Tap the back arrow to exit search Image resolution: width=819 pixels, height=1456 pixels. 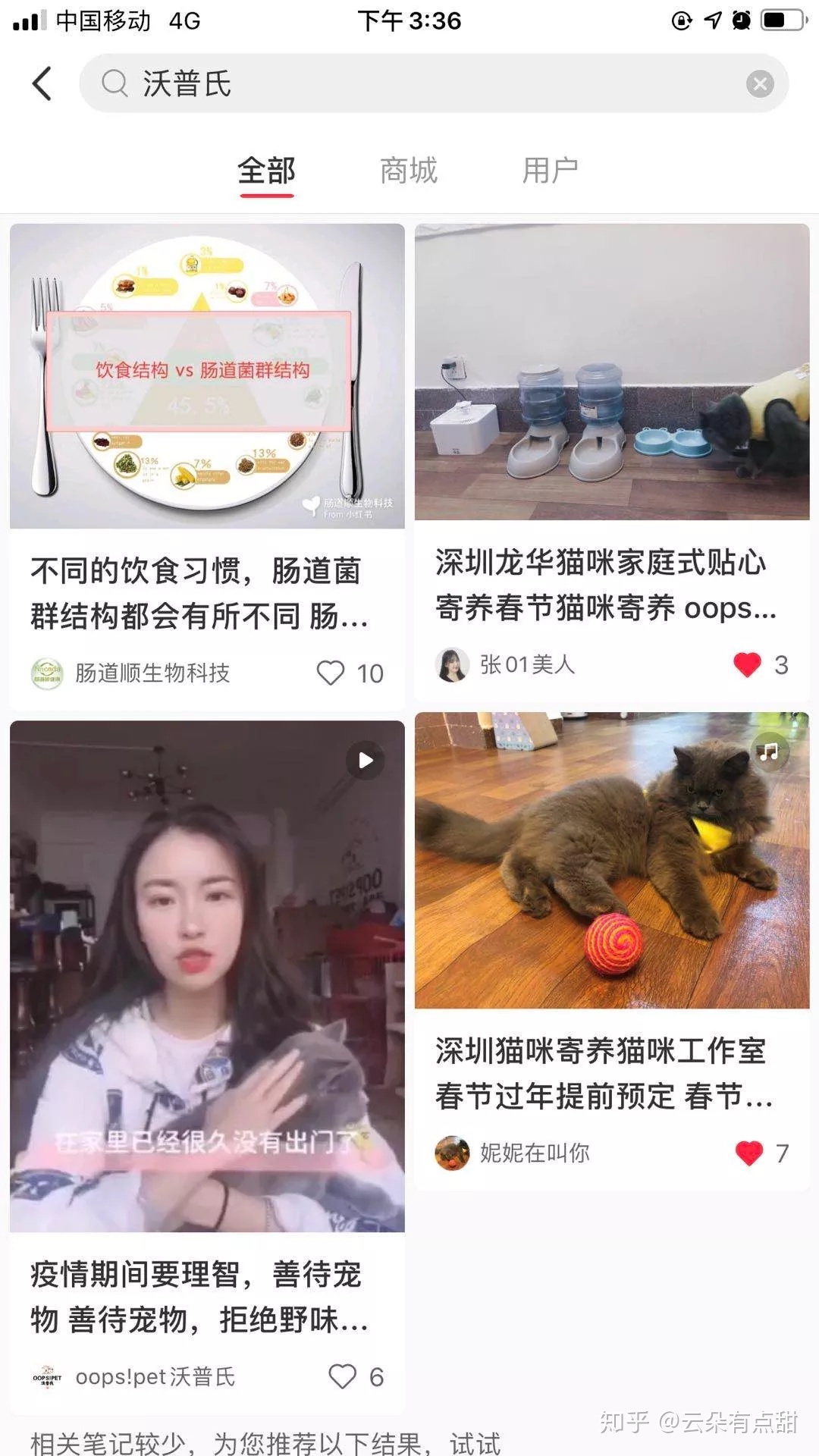click(42, 83)
